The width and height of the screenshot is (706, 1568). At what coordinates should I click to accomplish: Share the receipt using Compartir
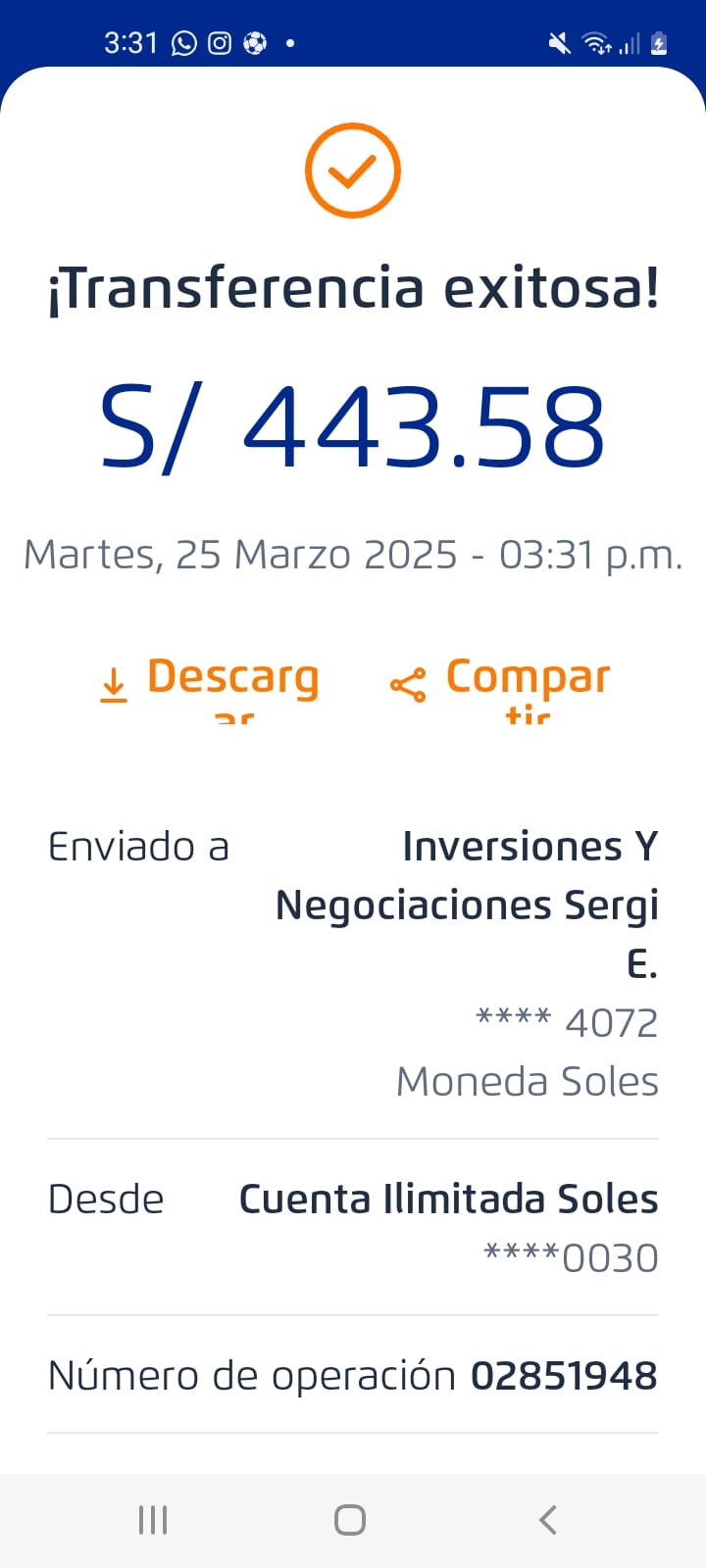point(500,681)
